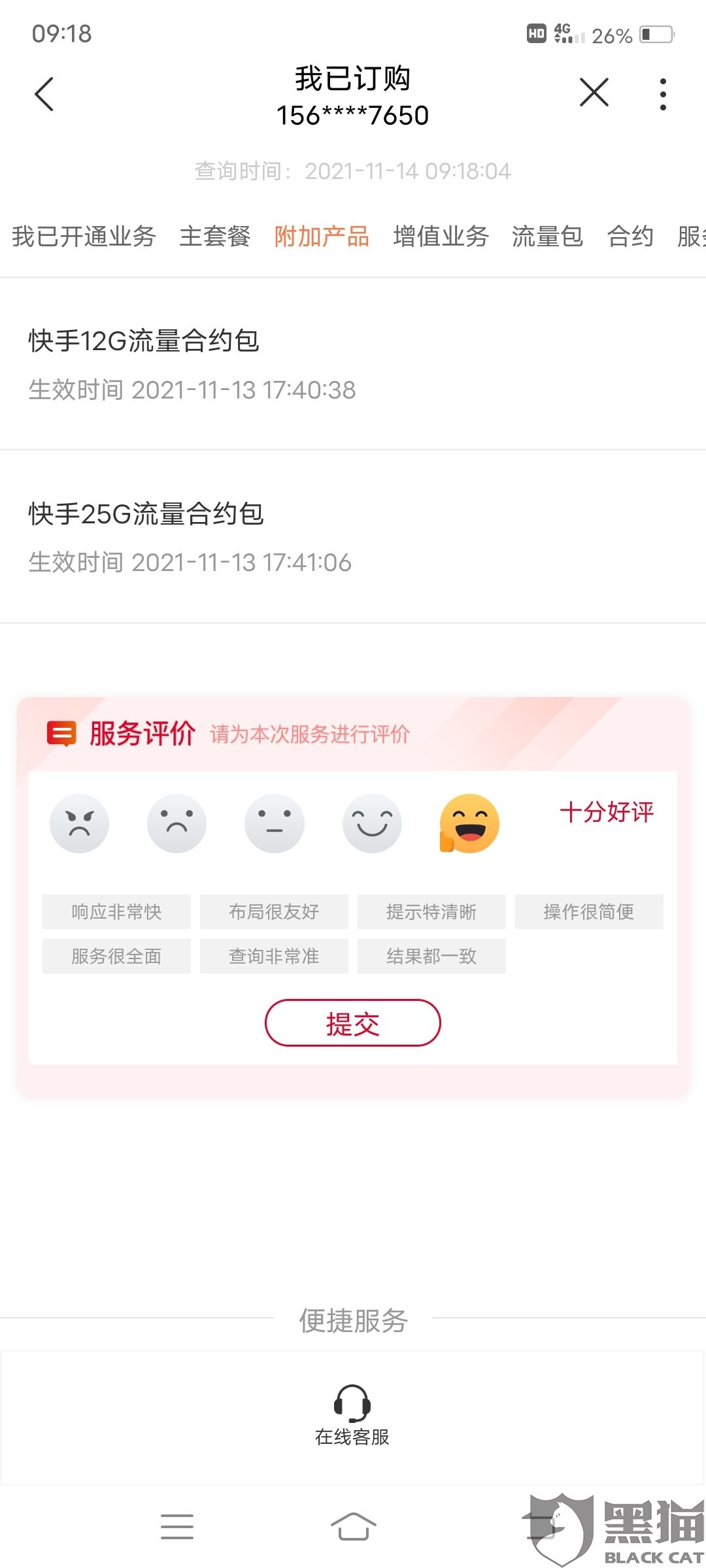Screen dimensions: 706x1568
Task: Tap the 操作很简便 feedback tag
Action: click(x=589, y=911)
